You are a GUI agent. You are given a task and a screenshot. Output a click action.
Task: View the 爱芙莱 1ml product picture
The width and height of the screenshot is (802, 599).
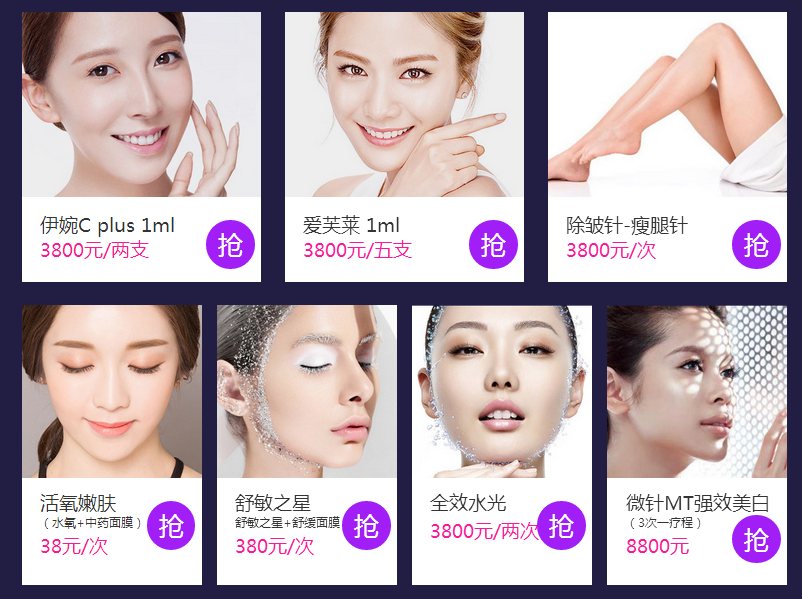pos(404,105)
